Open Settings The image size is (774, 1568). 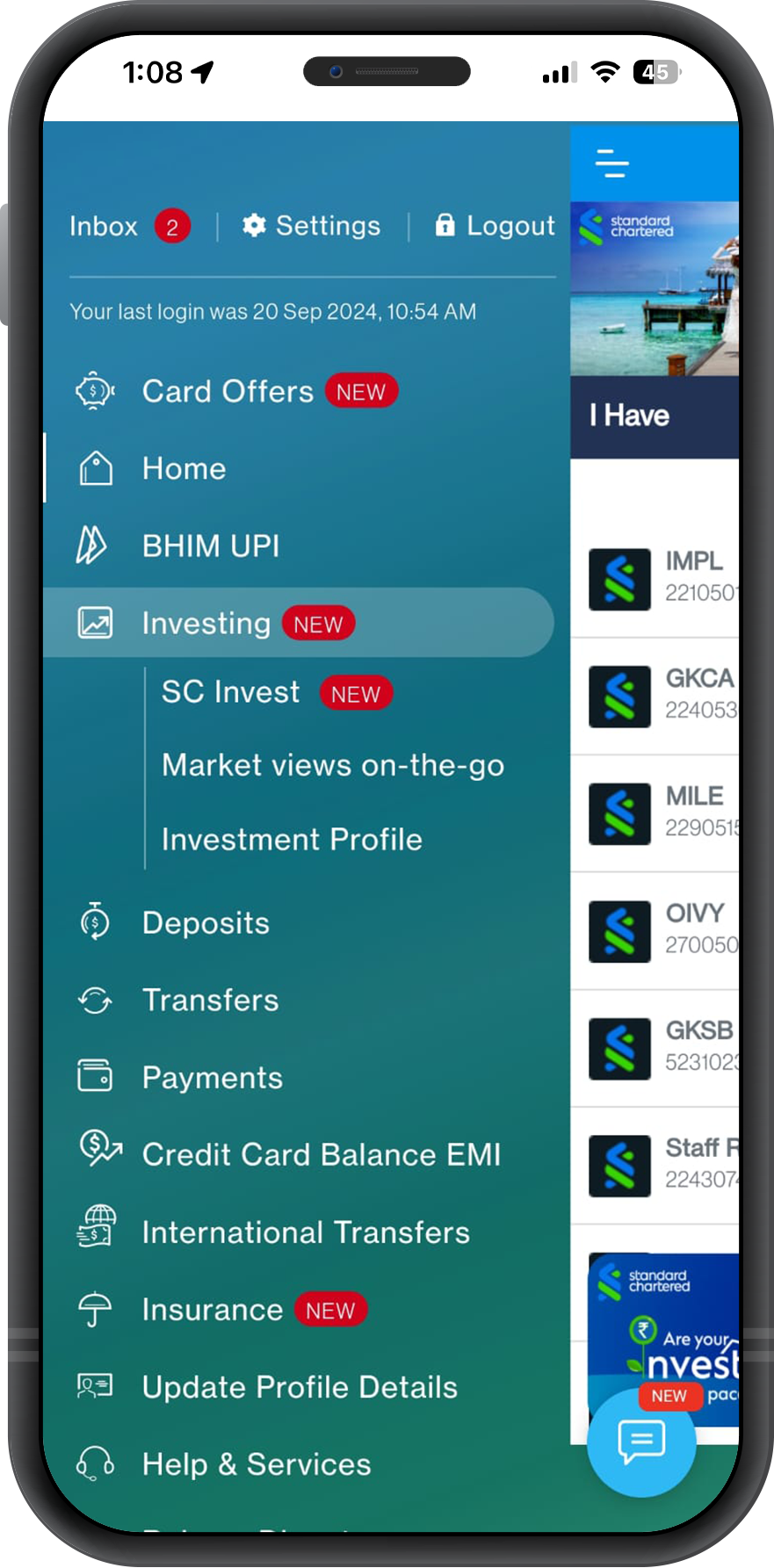point(312,227)
